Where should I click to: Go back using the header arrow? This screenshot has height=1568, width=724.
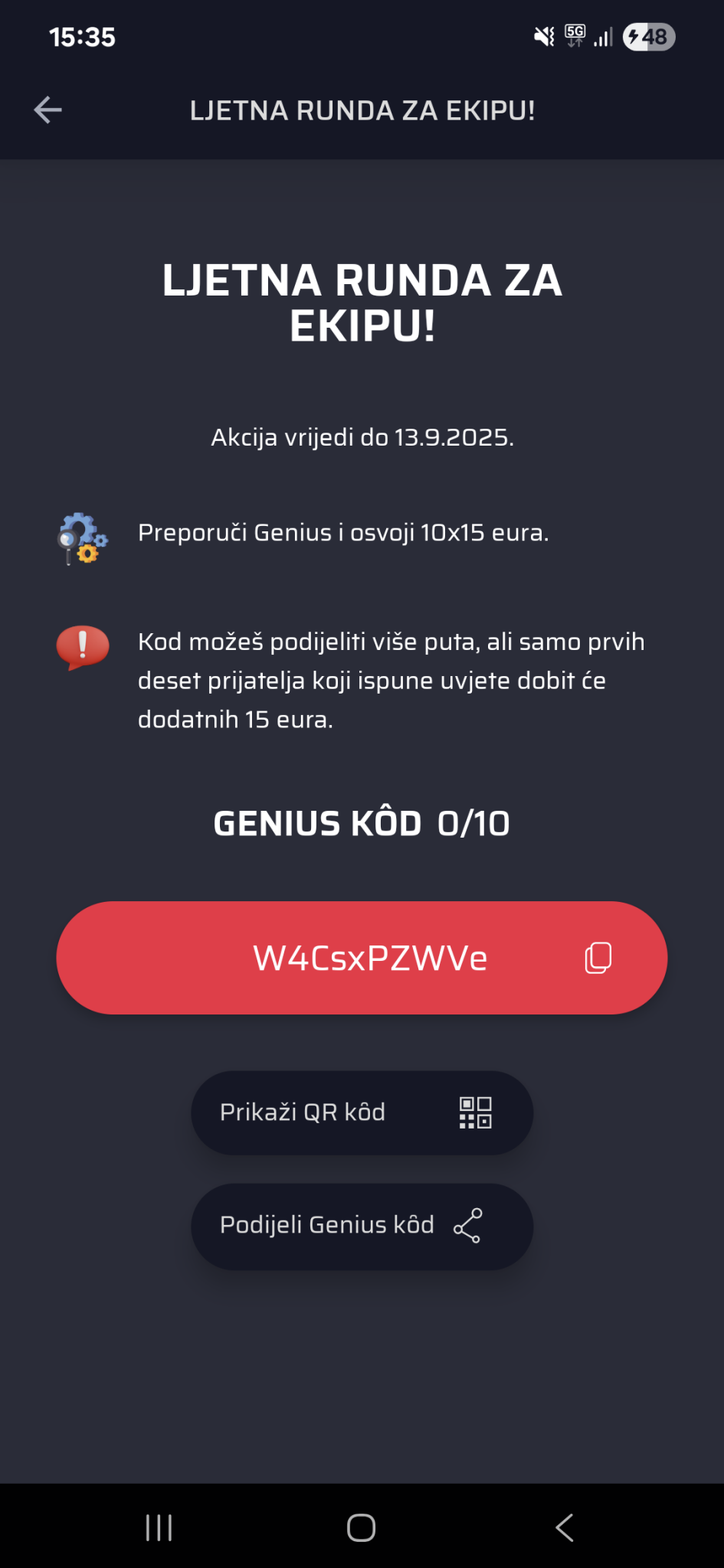(x=48, y=110)
